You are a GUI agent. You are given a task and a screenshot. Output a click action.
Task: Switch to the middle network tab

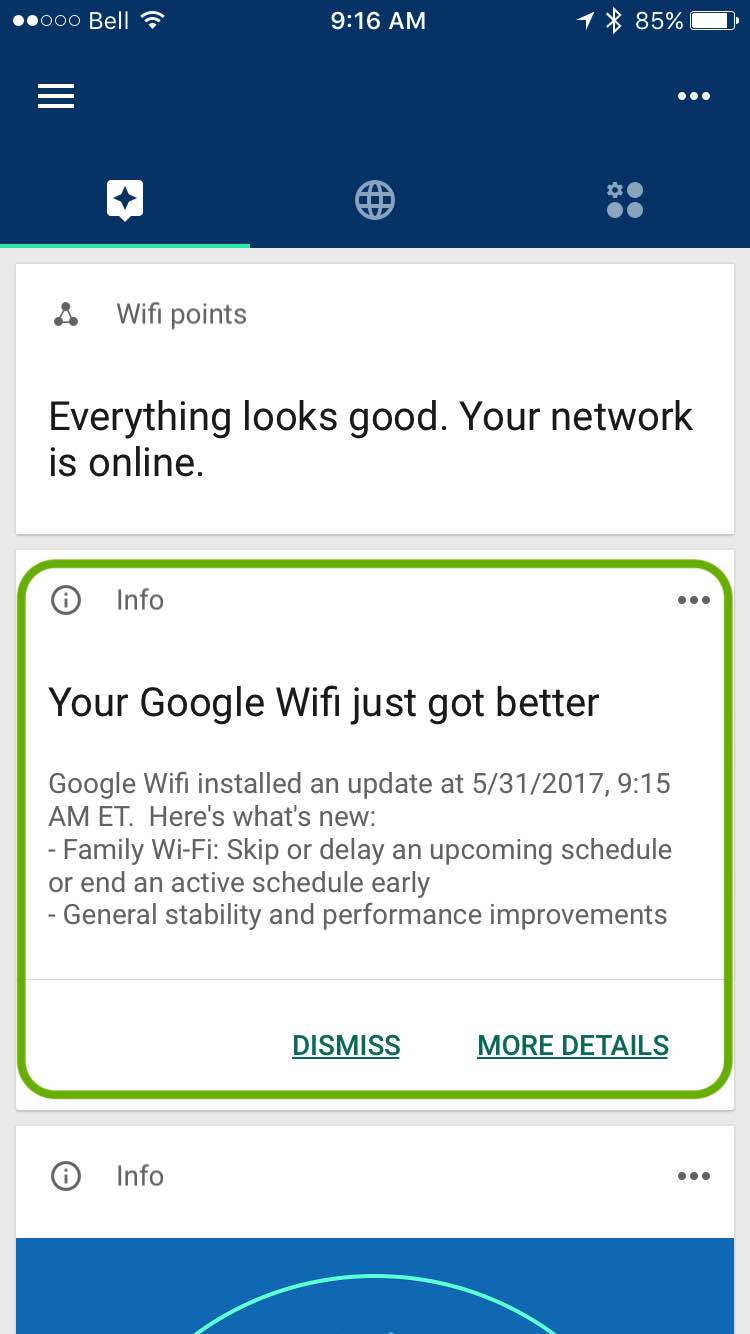pyautogui.click(x=374, y=199)
